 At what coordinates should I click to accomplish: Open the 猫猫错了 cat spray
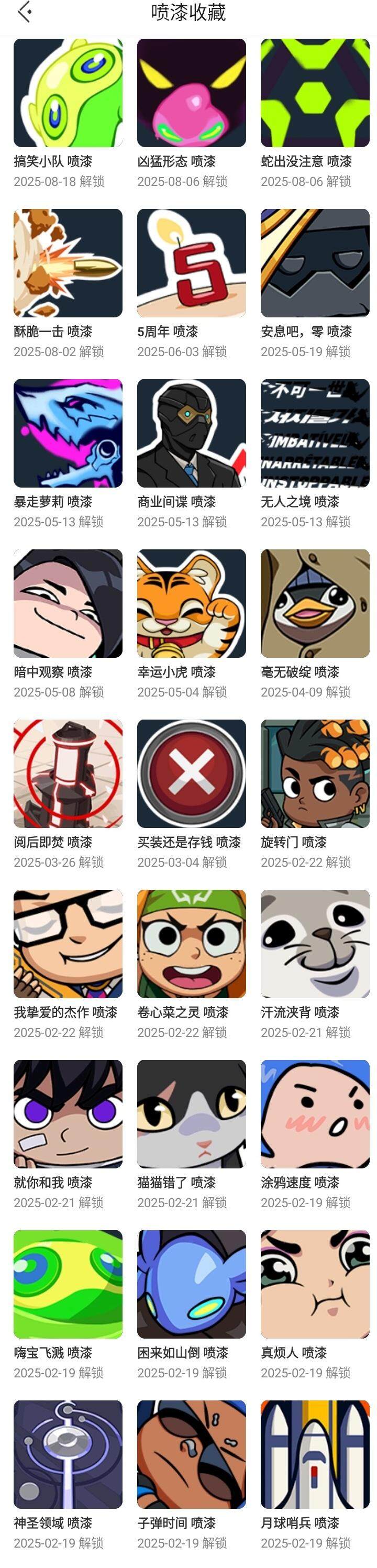tap(191, 1114)
